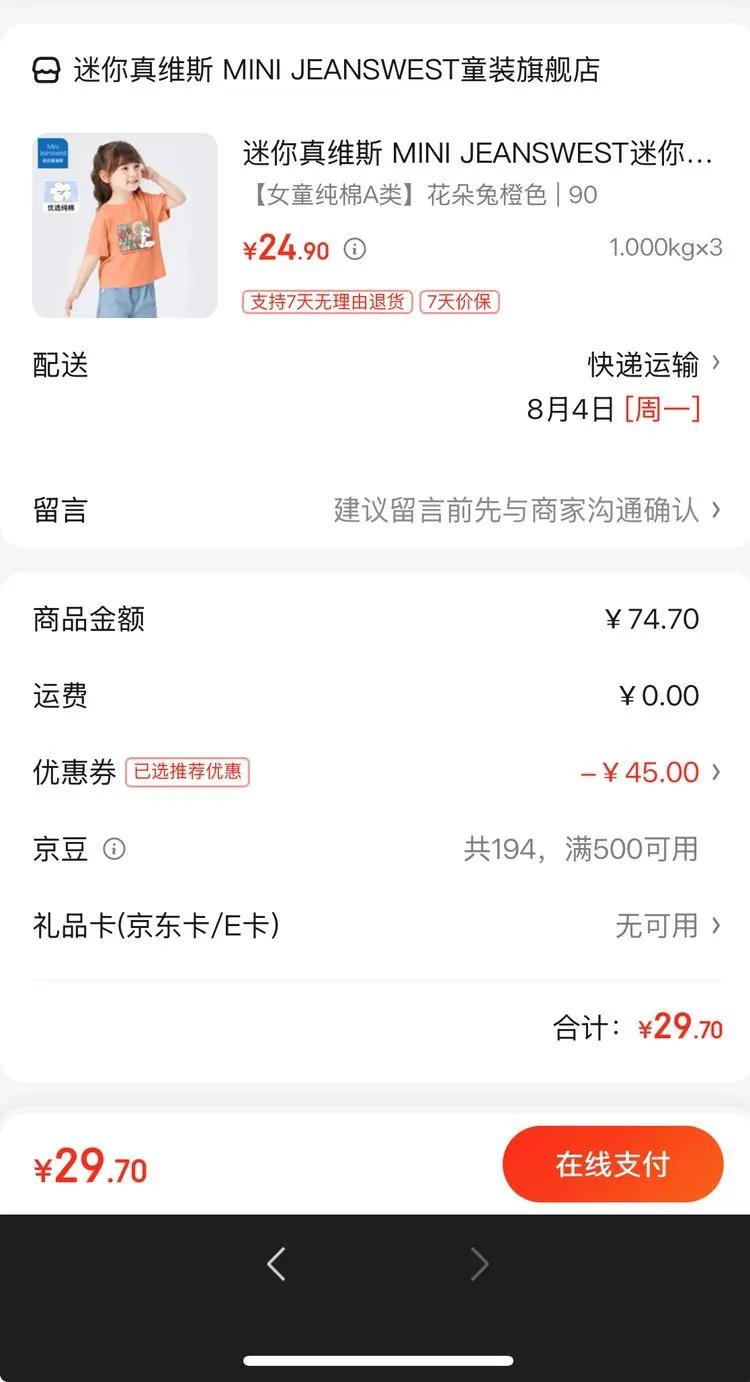The height and width of the screenshot is (1382, 750).
Task: Tap the 在线支付 button to pay
Action: [612, 1164]
